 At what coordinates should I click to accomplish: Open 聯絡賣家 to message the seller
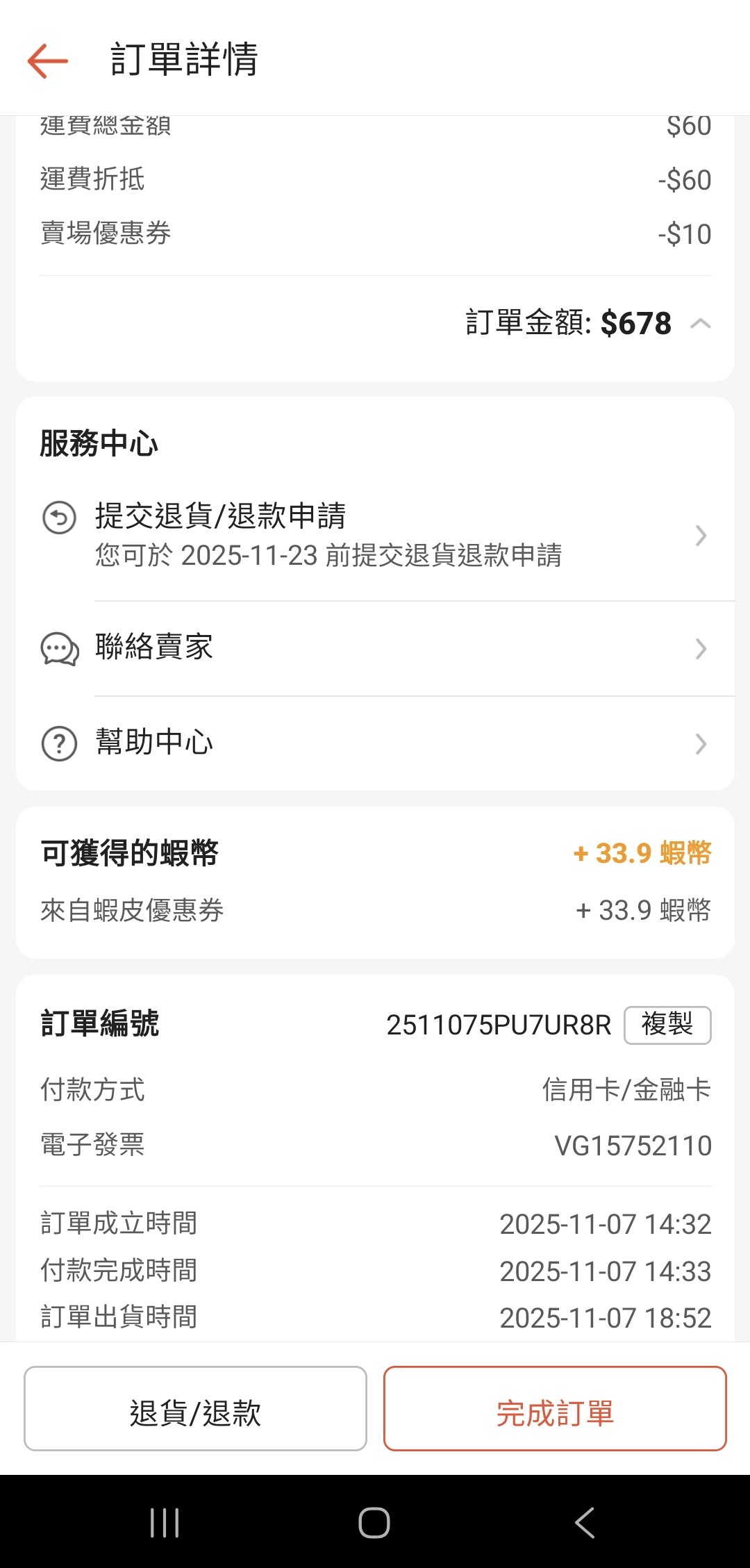[375, 648]
